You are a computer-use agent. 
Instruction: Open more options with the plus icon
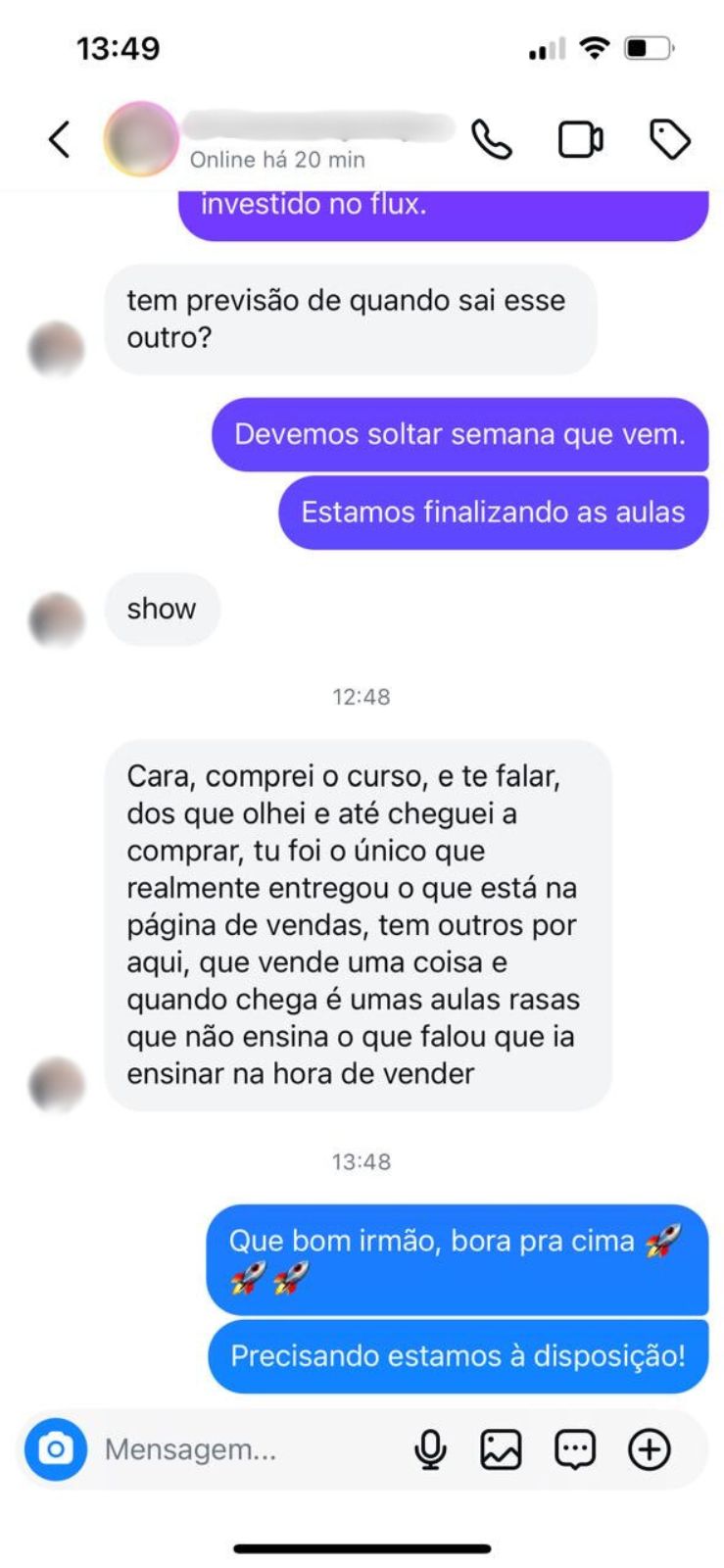pos(649,1448)
